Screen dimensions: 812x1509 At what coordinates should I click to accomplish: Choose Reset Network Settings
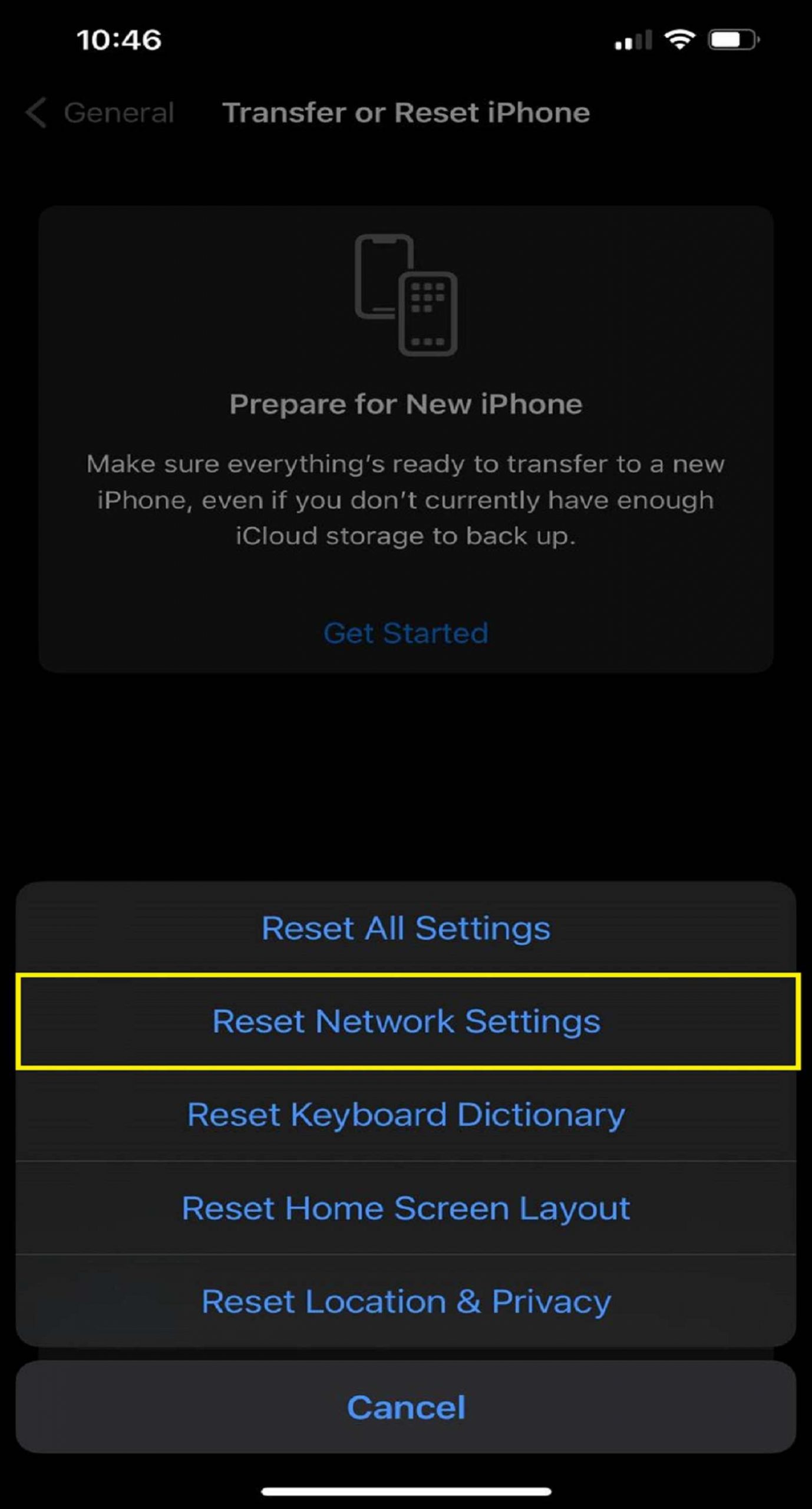click(x=405, y=1021)
